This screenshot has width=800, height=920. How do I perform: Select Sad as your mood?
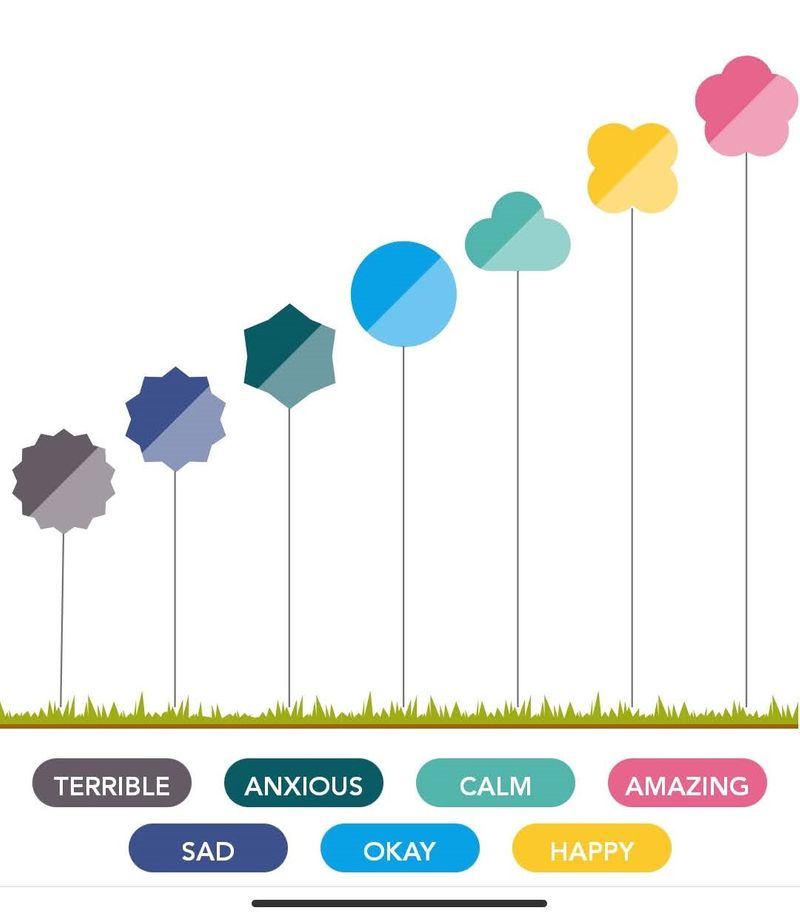coord(207,849)
